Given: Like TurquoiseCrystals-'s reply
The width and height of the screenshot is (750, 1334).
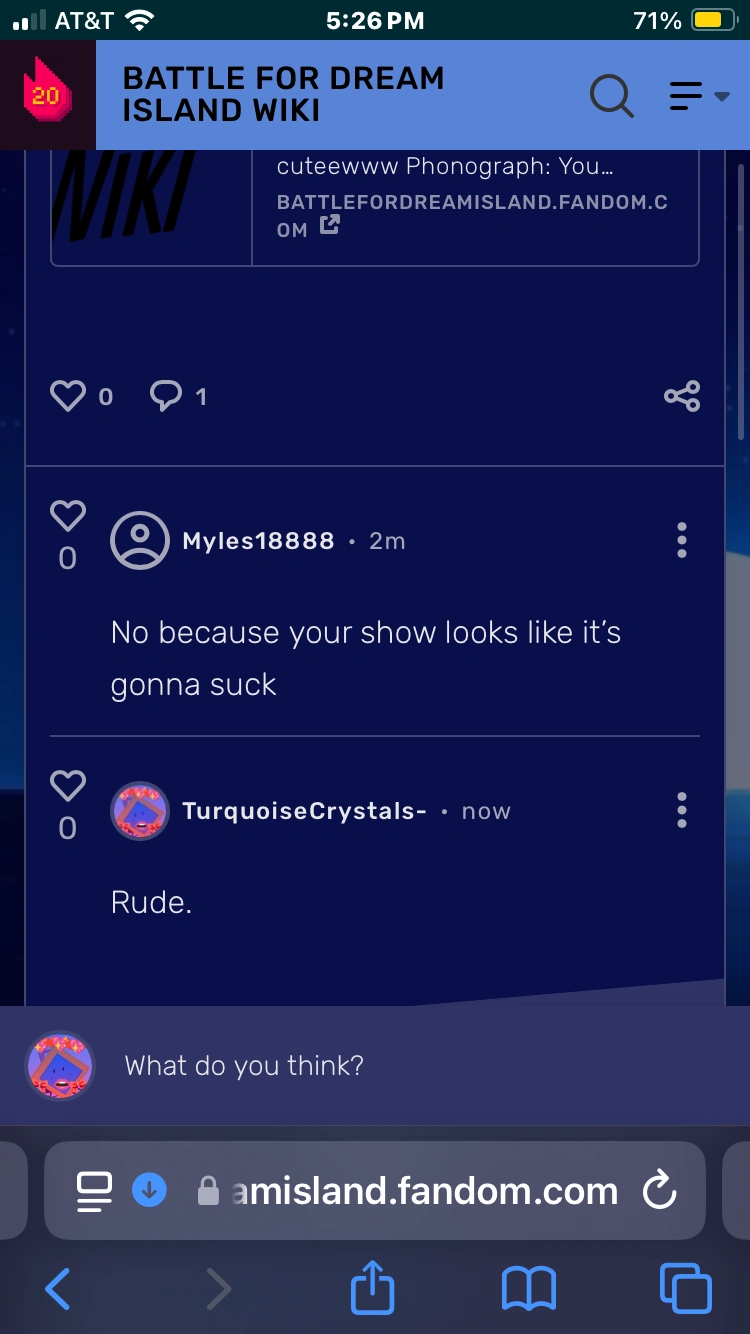Looking at the screenshot, I should 68,786.
